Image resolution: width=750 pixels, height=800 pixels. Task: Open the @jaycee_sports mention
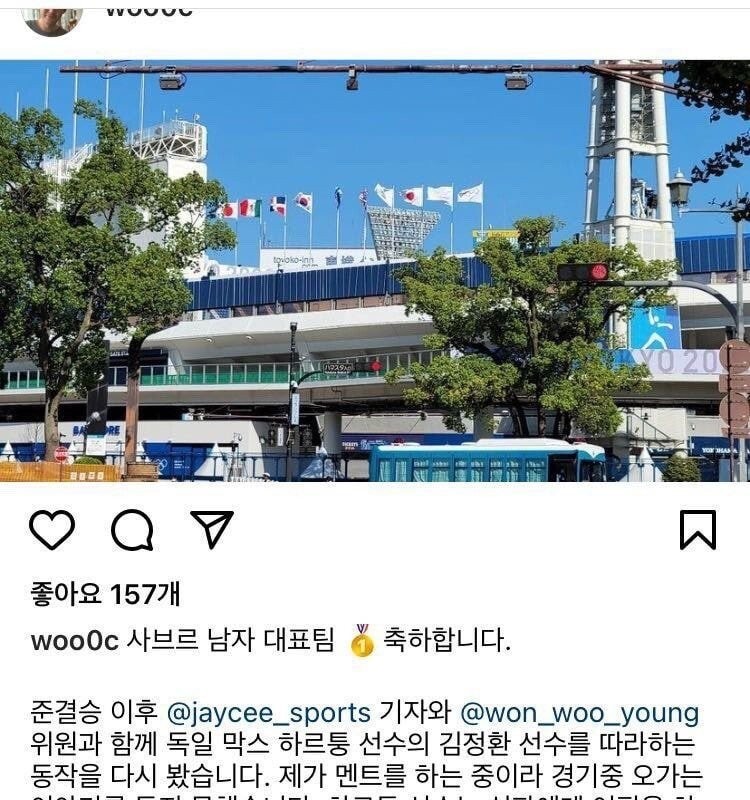click(x=268, y=713)
